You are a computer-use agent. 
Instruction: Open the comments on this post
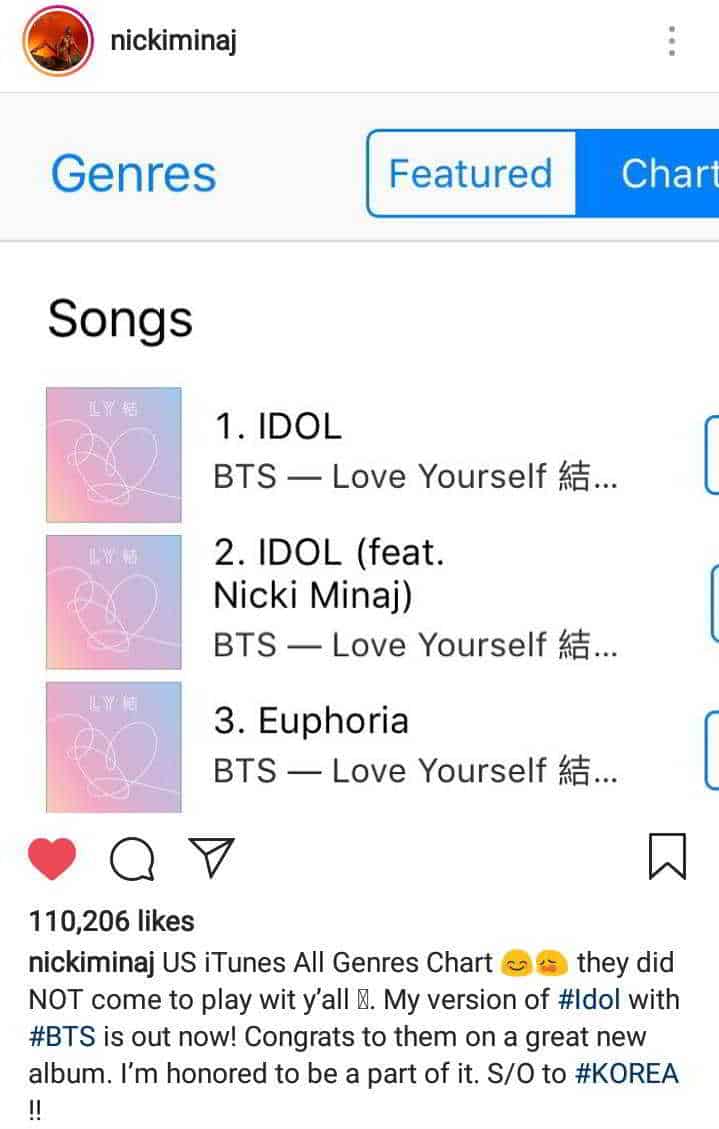click(x=132, y=859)
